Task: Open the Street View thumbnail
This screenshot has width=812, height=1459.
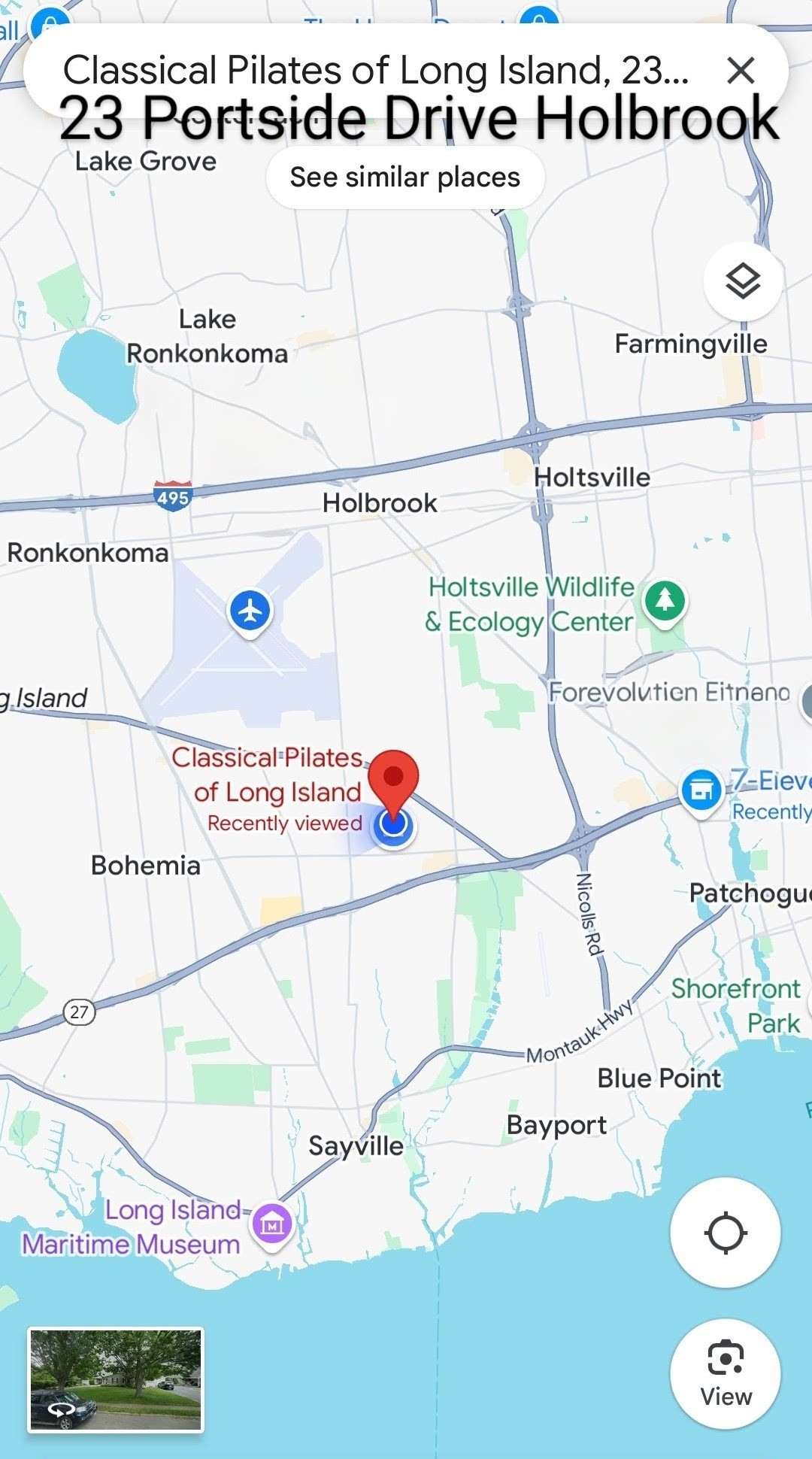Action: pos(116,1380)
